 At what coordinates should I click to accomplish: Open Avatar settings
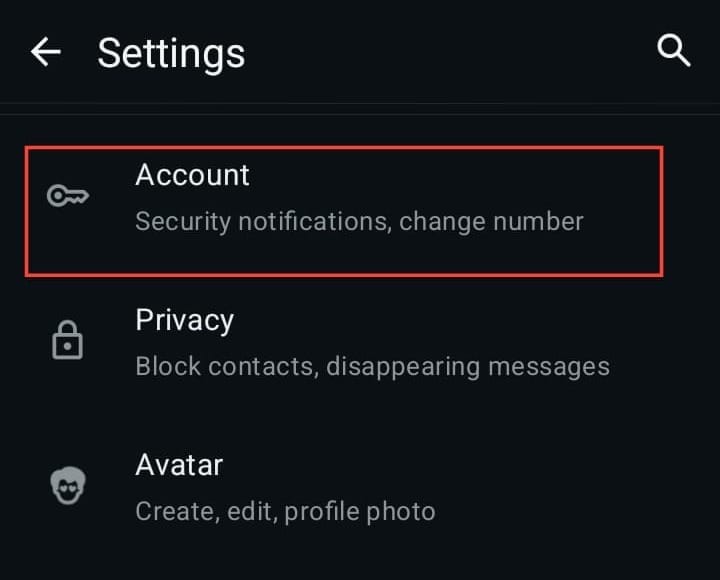(343, 488)
